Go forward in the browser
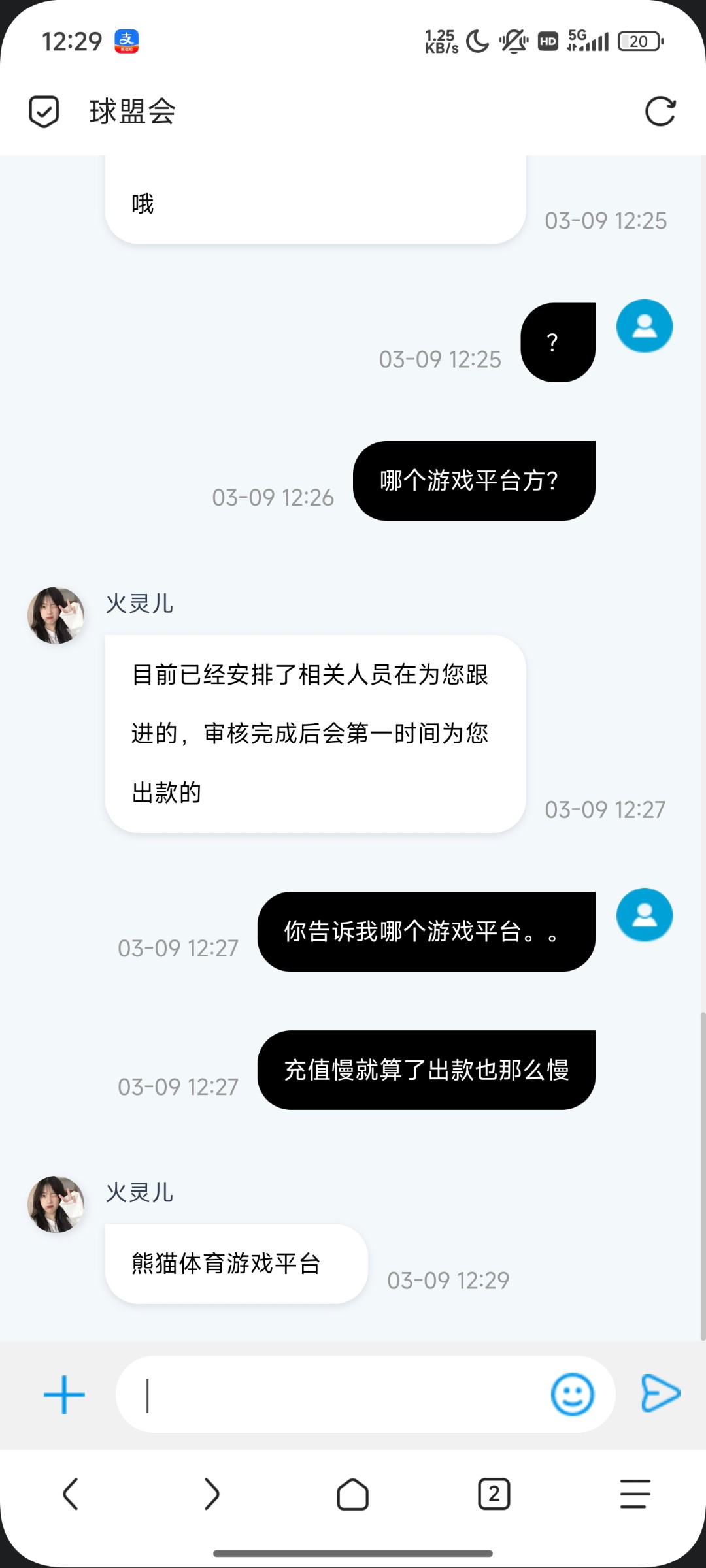The image size is (706, 1568). (x=211, y=1494)
